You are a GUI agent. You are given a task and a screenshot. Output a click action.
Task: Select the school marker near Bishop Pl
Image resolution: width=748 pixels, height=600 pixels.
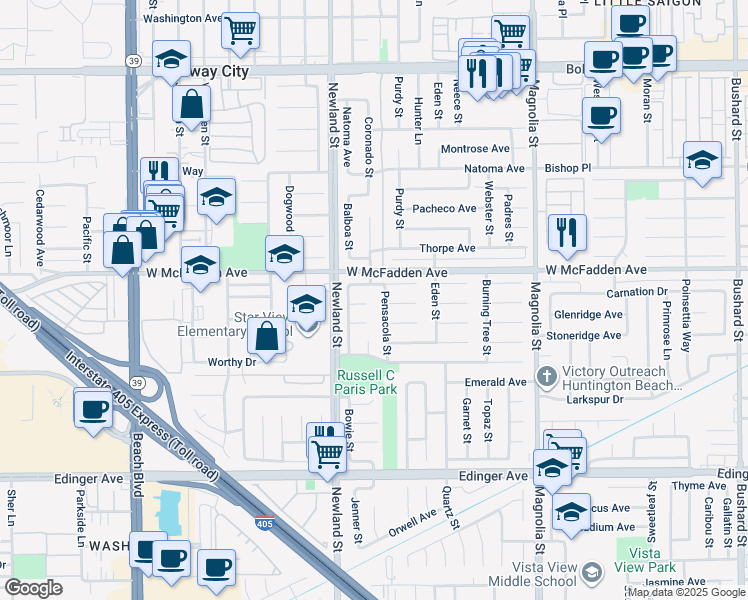[x=702, y=161]
